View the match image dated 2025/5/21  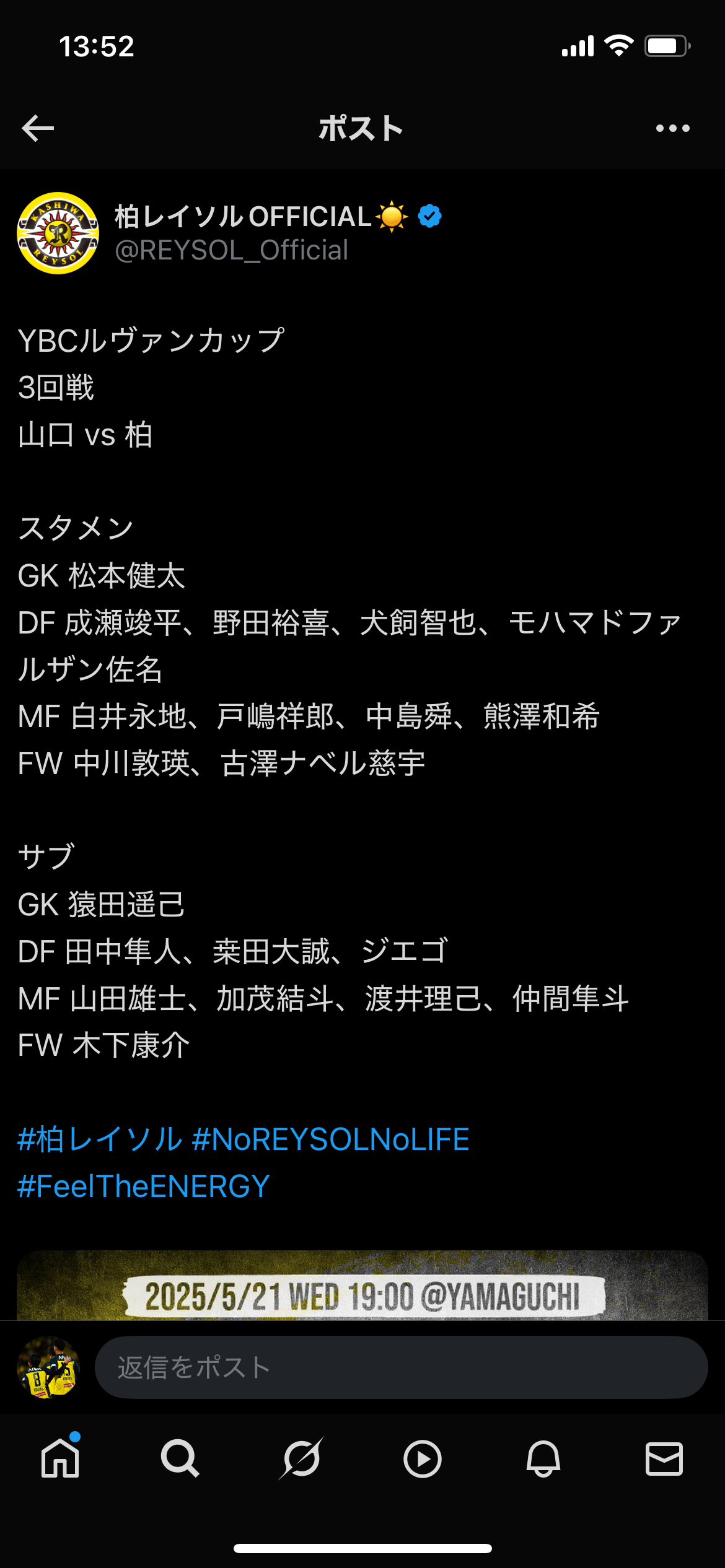coord(362,1285)
